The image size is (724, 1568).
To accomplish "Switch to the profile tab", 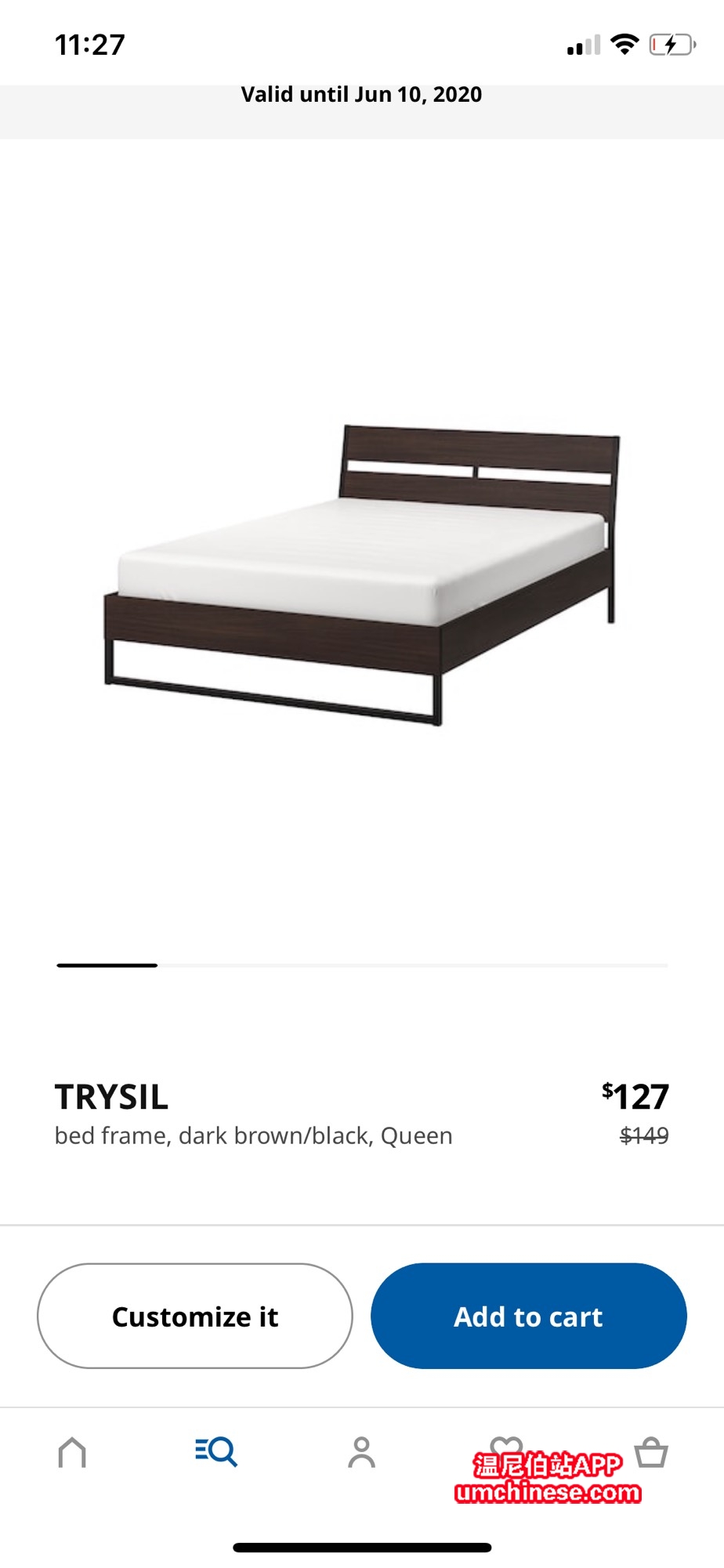I will click(x=361, y=1452).
